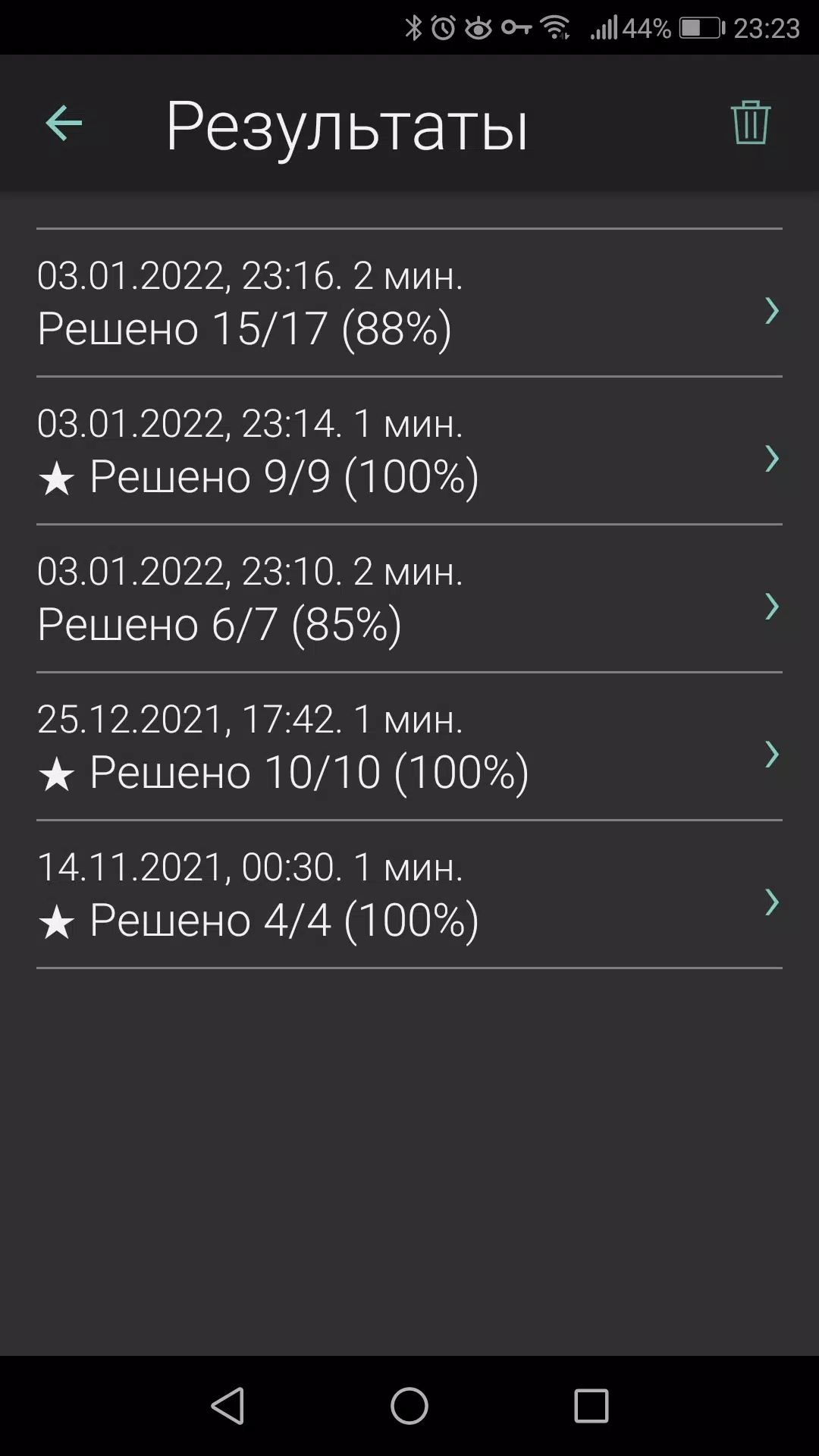The height and width of the screenshot is (1456, 819).
Task: Delete results with the trash icon
Action: coord(751,123)
